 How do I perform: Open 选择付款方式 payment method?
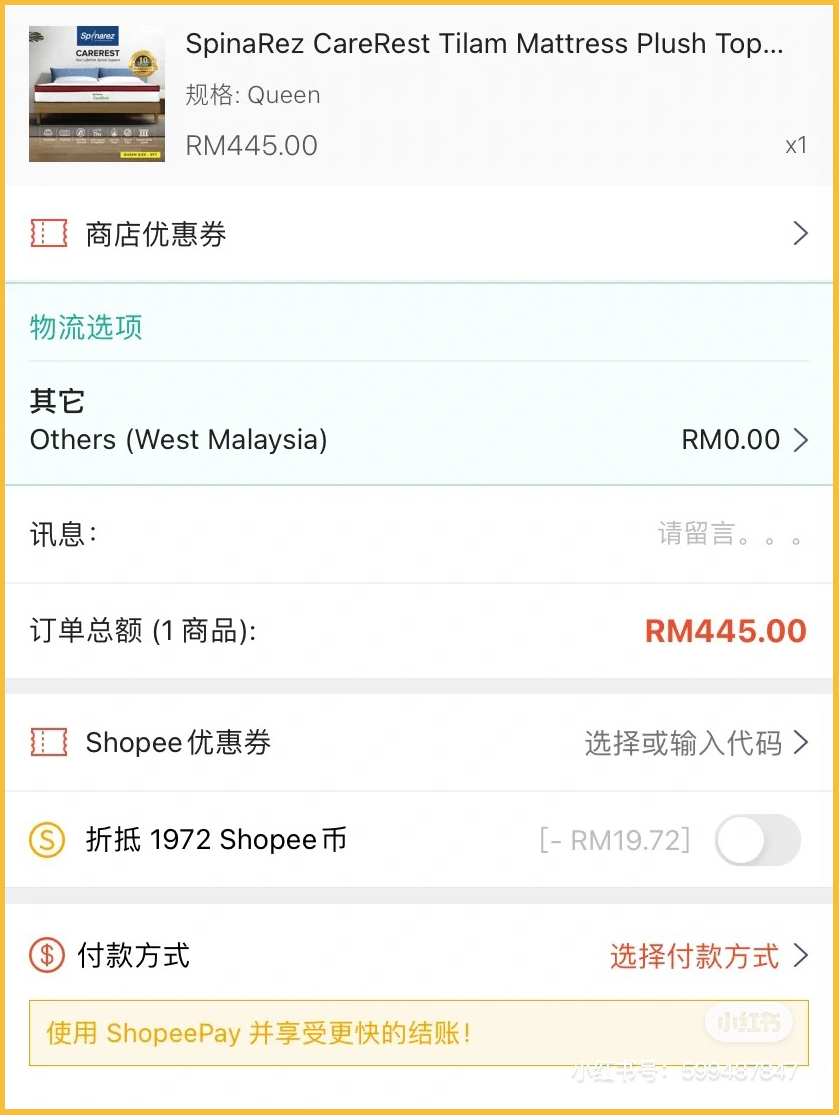click(x=694, y=956)
